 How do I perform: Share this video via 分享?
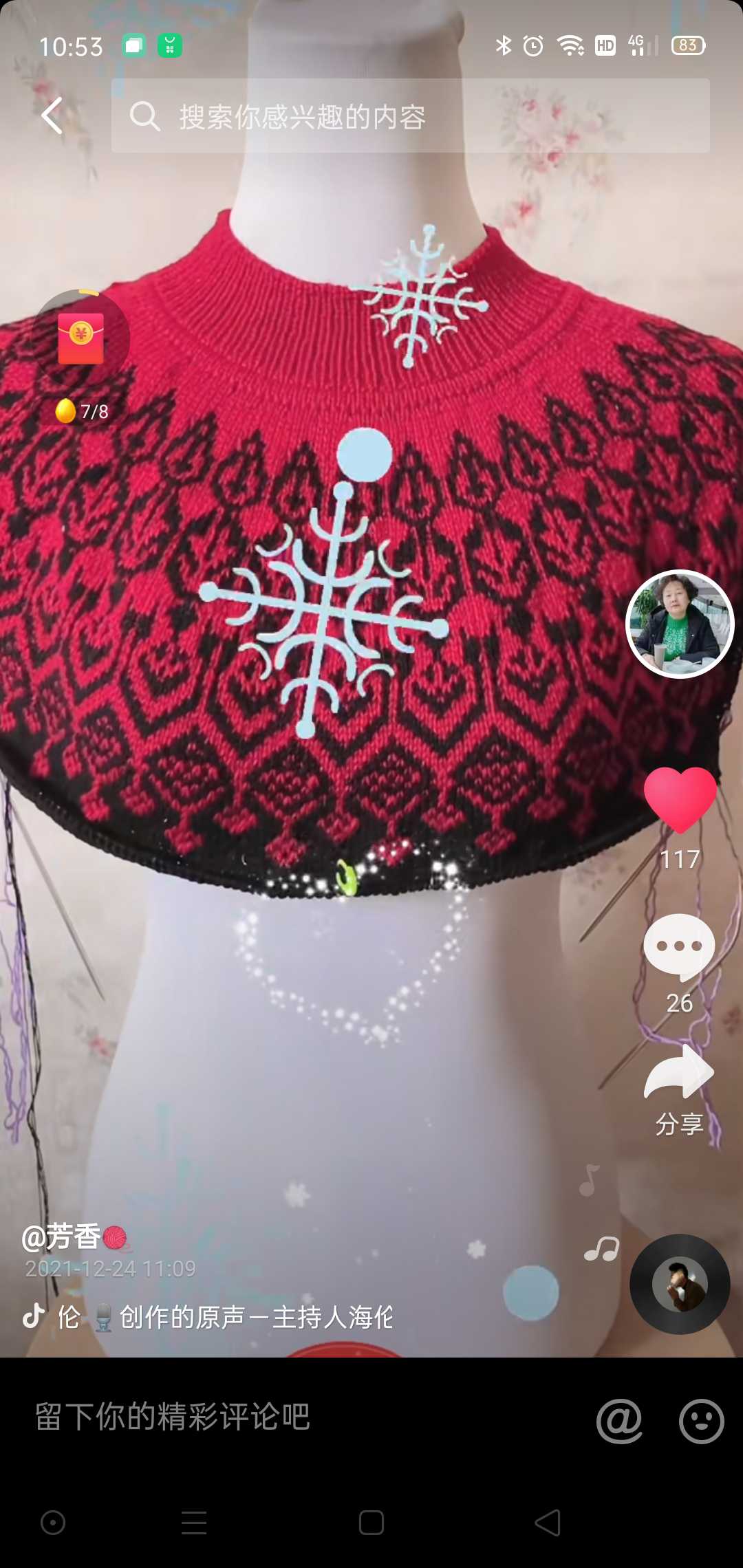click(x=679, y=1073)
